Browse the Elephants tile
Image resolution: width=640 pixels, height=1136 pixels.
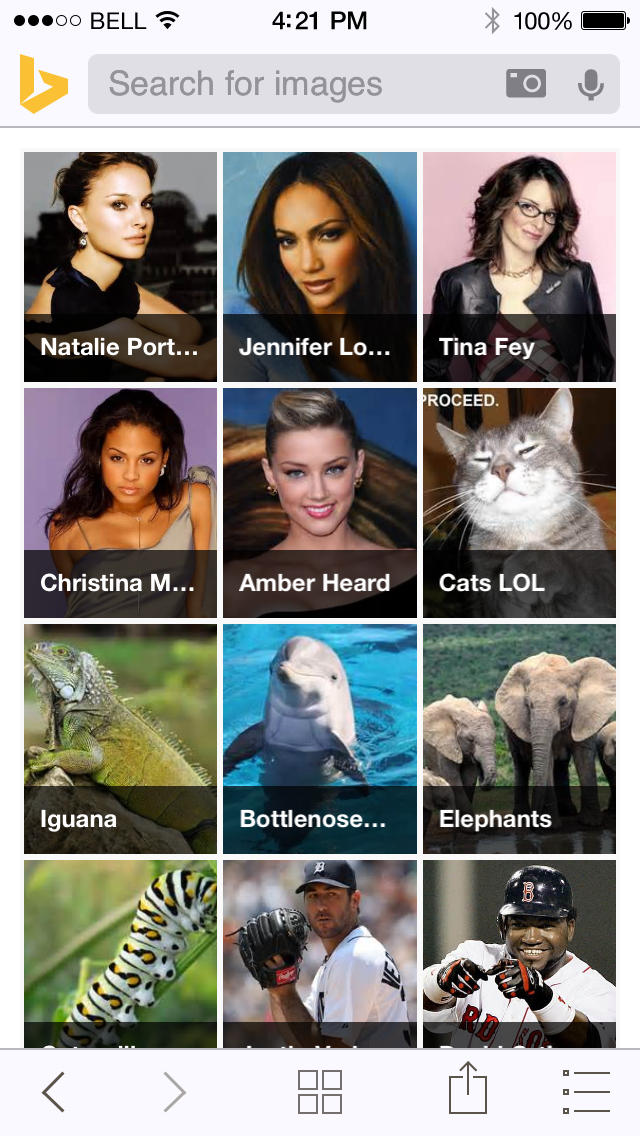[x=519, y=738]
